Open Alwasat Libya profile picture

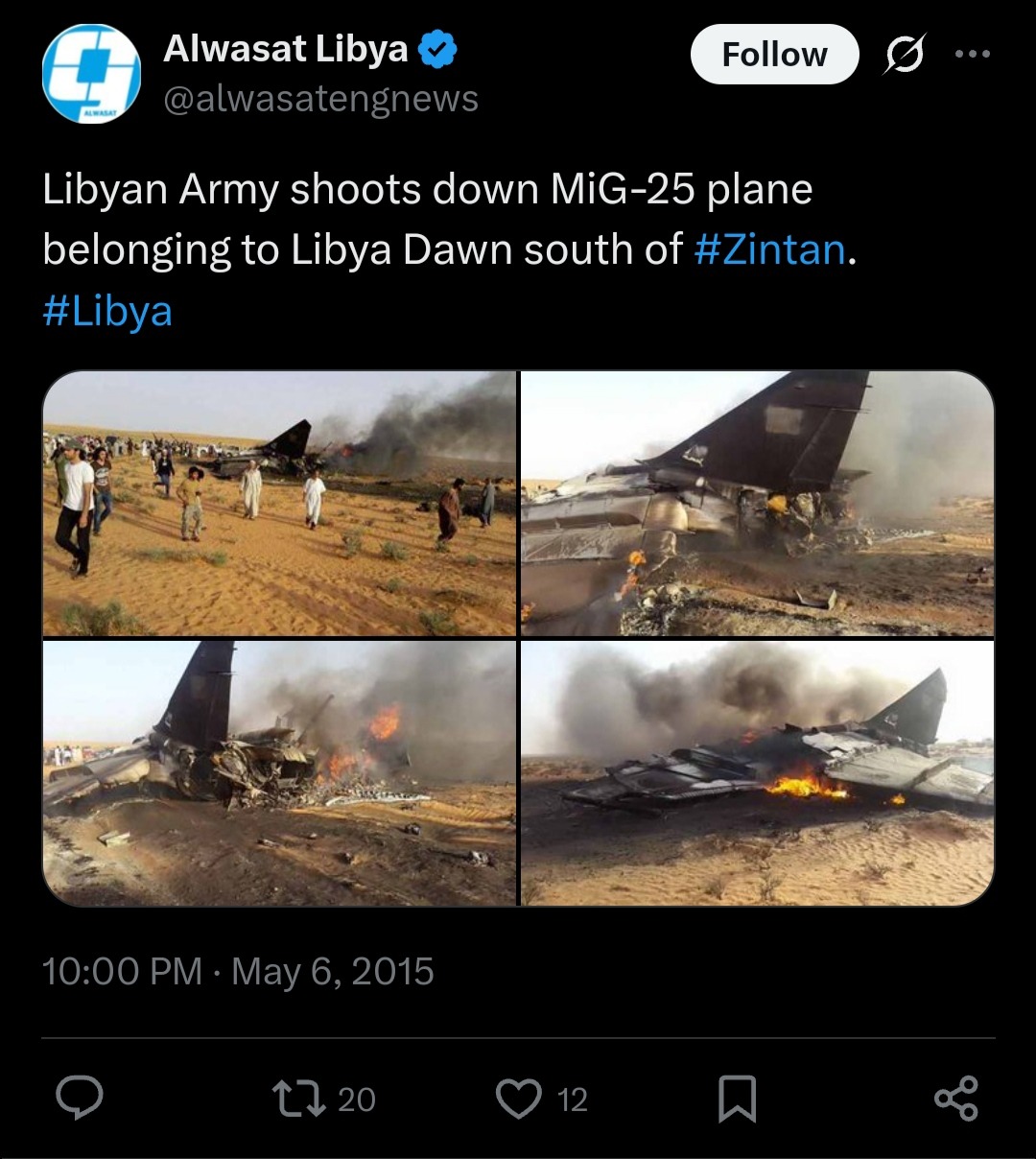point(91,75)
